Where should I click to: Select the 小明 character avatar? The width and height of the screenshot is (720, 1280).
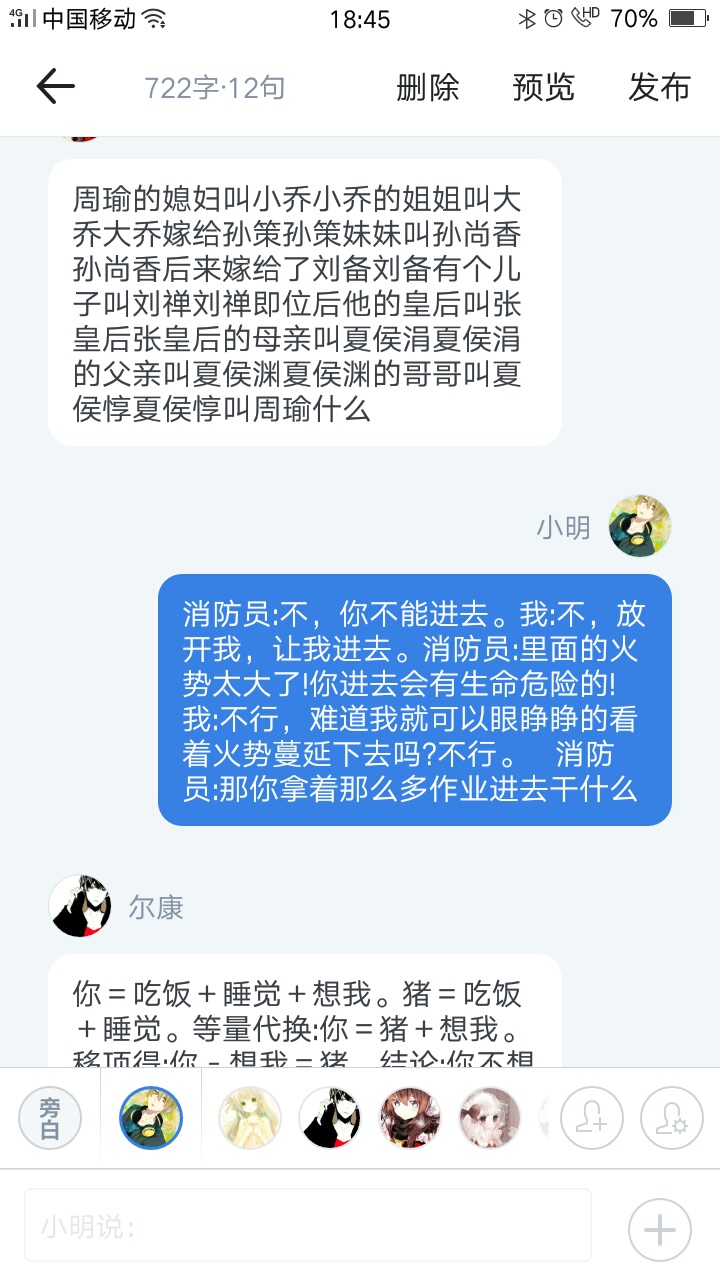point(150,1118)
